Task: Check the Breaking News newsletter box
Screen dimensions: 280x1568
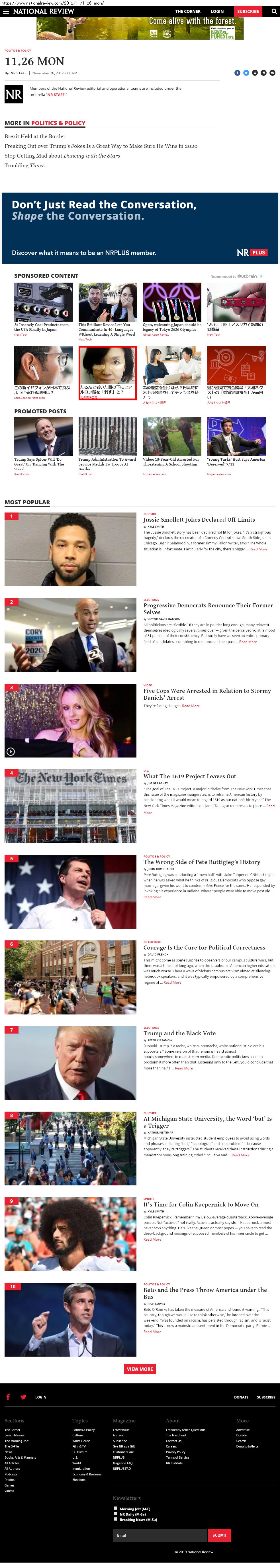Action: [116, 1519]
